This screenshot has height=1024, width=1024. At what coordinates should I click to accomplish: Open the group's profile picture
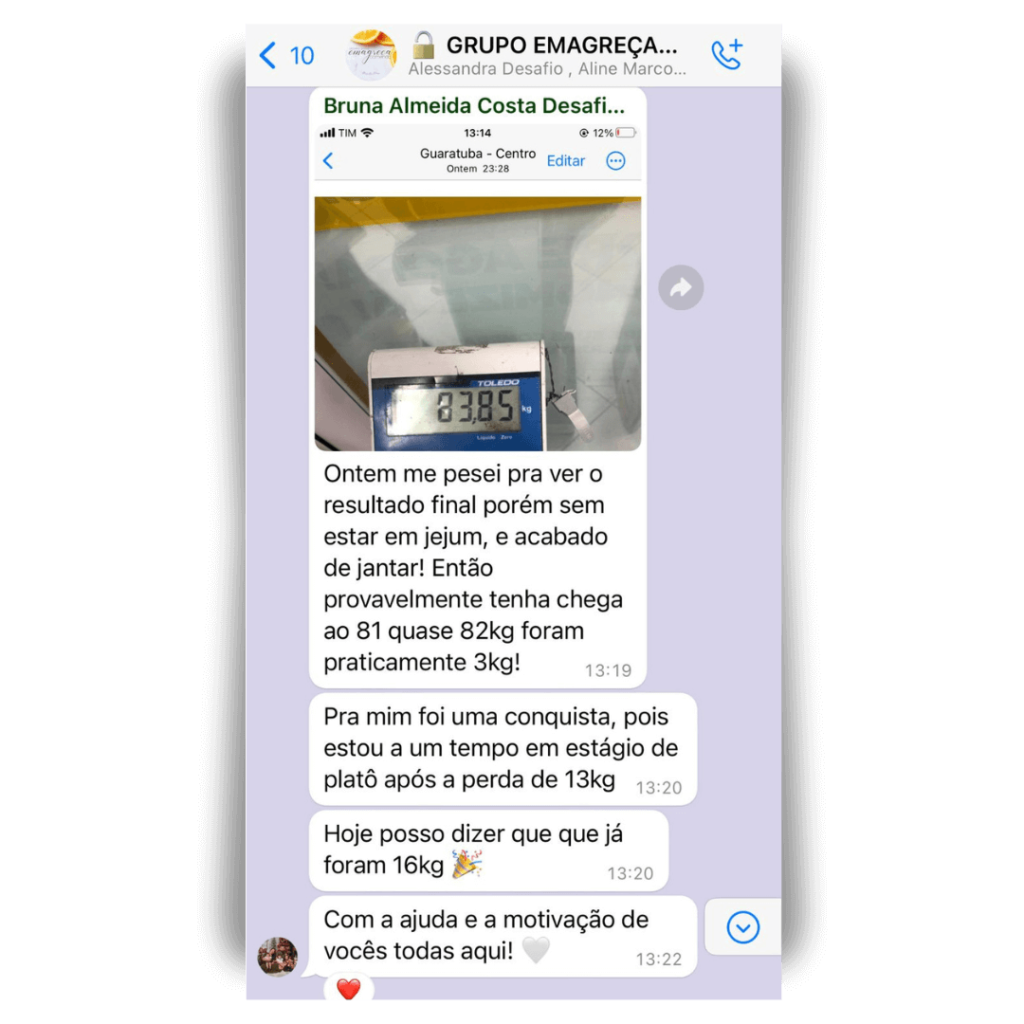point(371,54)
